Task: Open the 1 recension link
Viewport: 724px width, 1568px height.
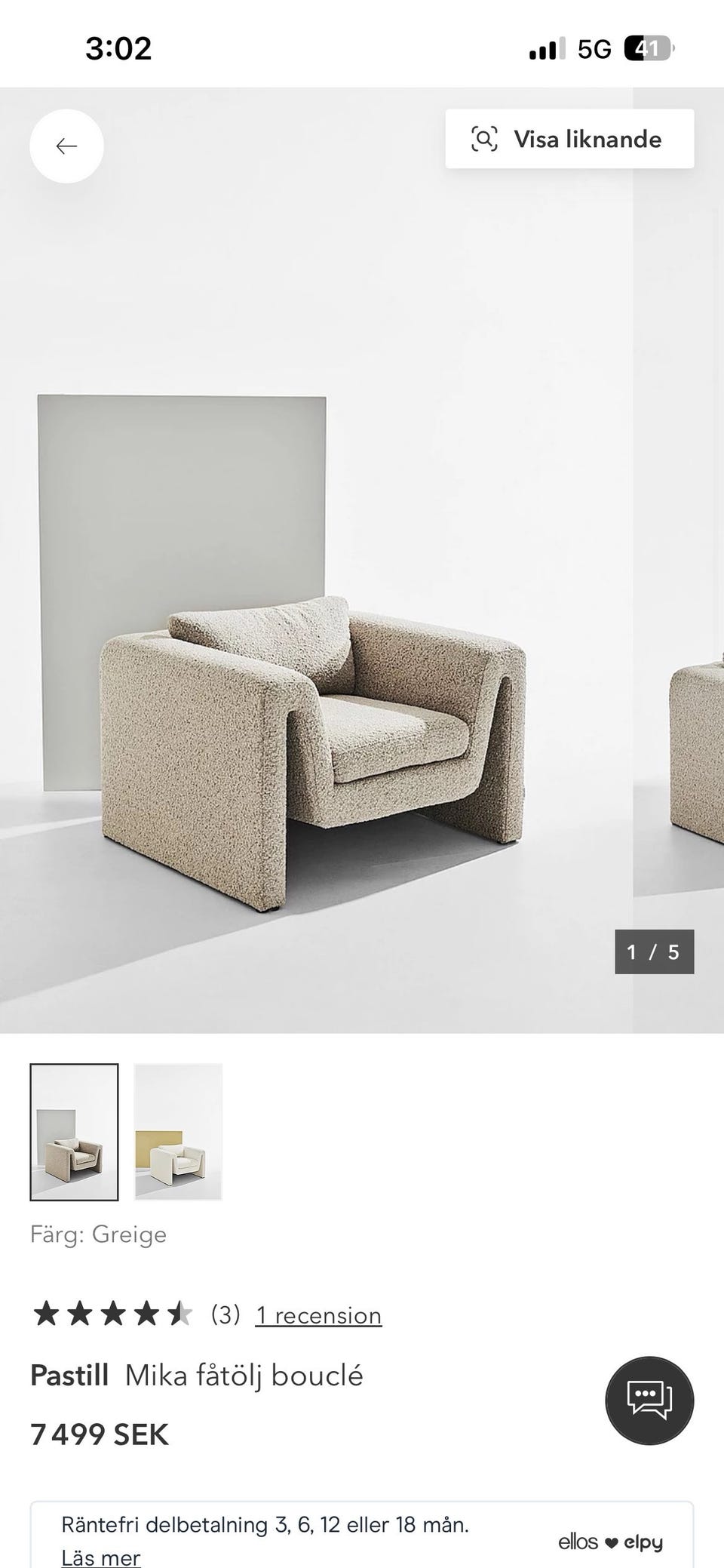Action: click(318, 1315)
